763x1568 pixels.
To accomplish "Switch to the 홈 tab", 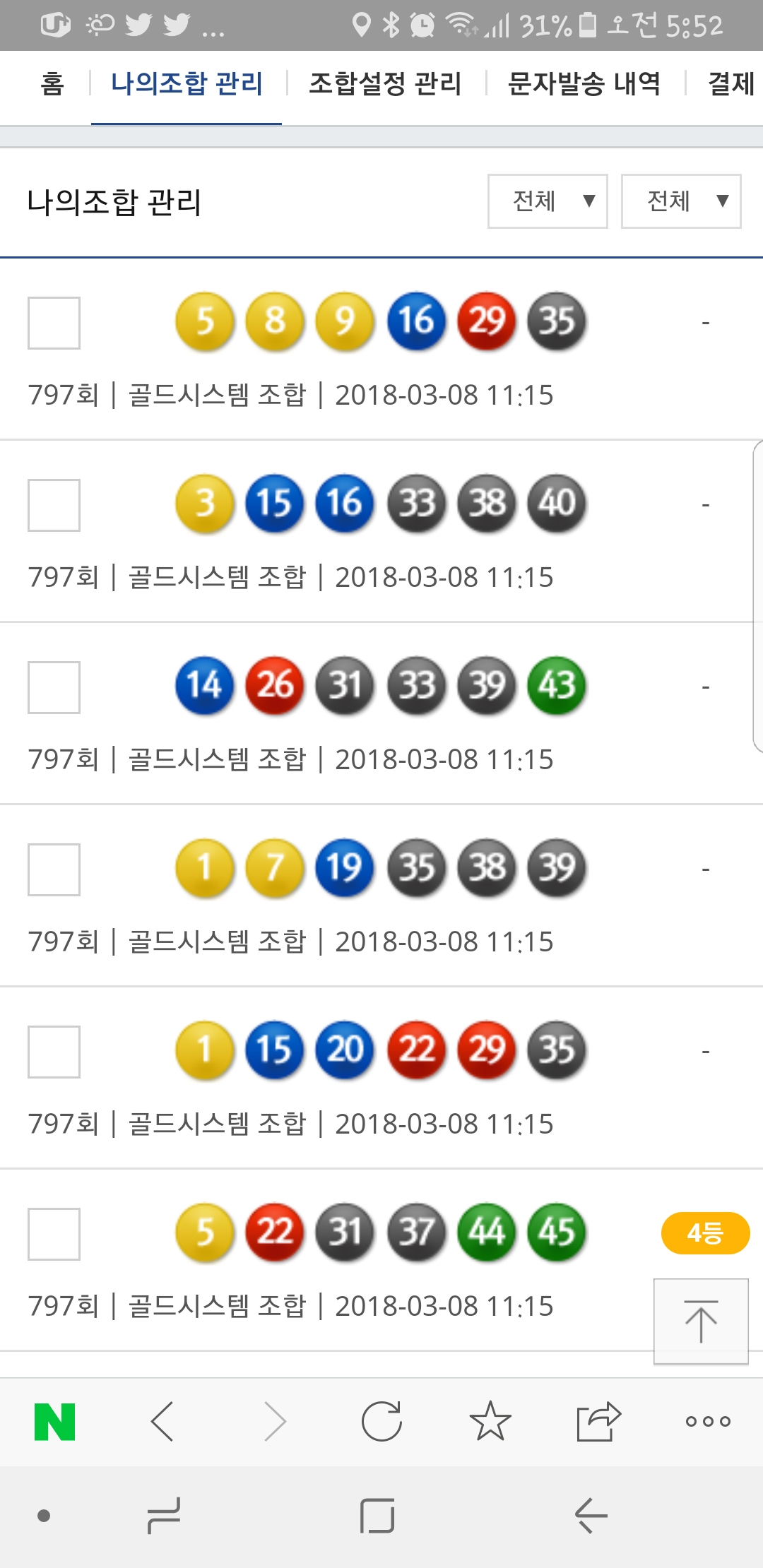I will coord(52,85).
